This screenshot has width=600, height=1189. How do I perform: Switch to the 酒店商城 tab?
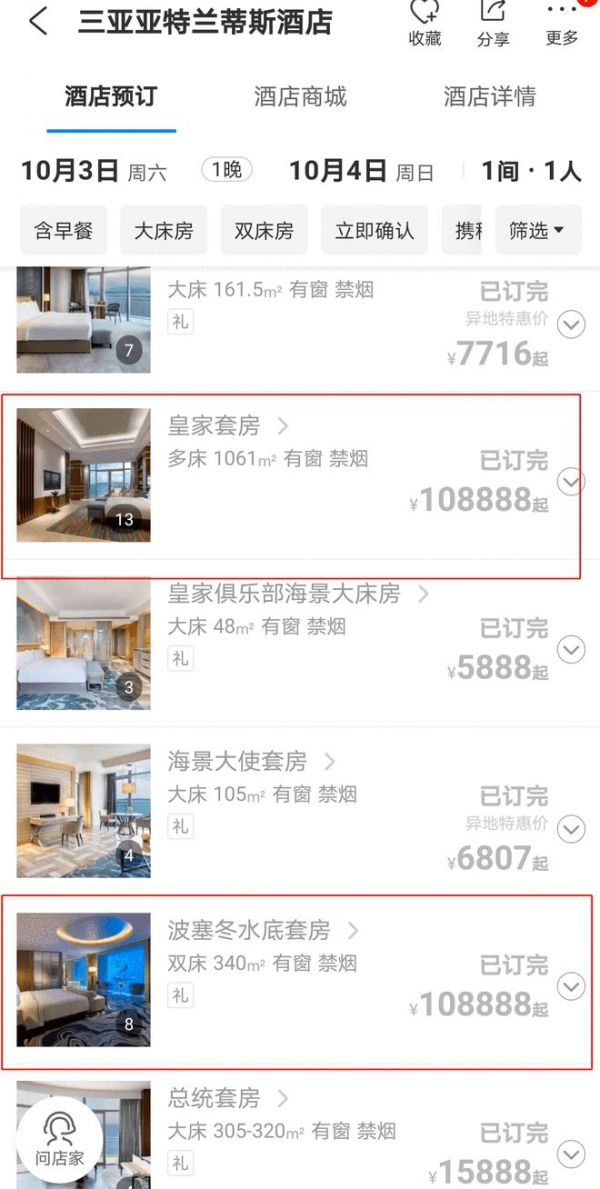[x=300, y=97]
